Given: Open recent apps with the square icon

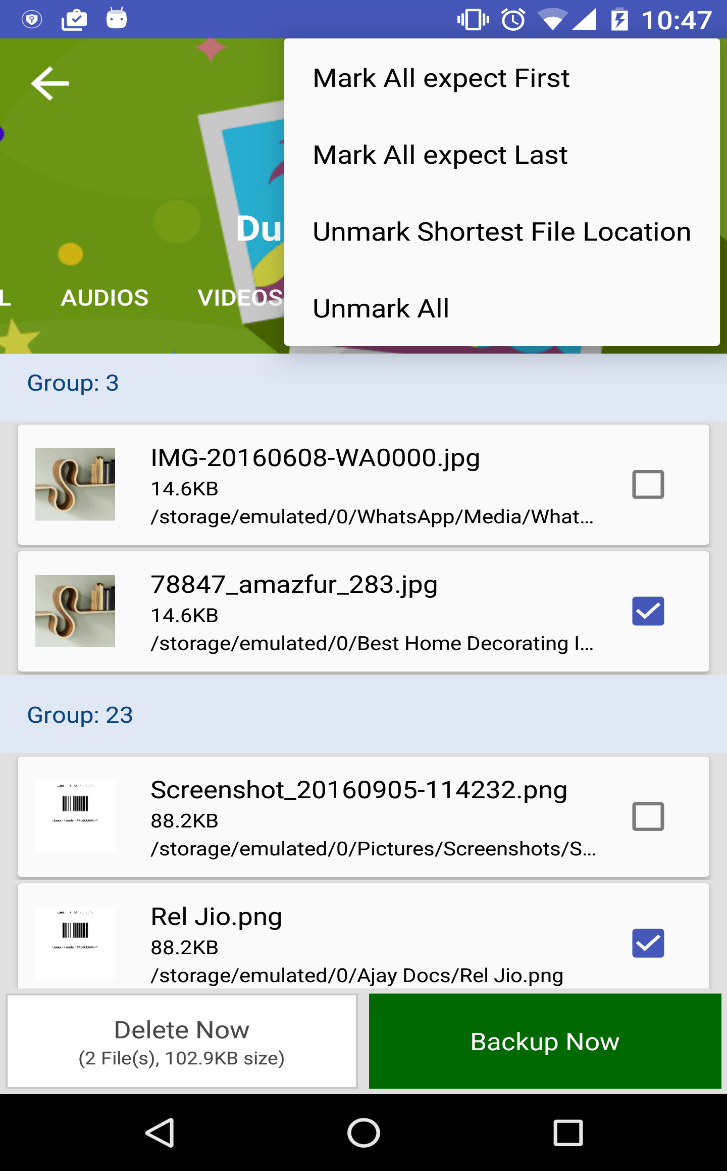Looking at the screenshot, I should (567, 1133).
